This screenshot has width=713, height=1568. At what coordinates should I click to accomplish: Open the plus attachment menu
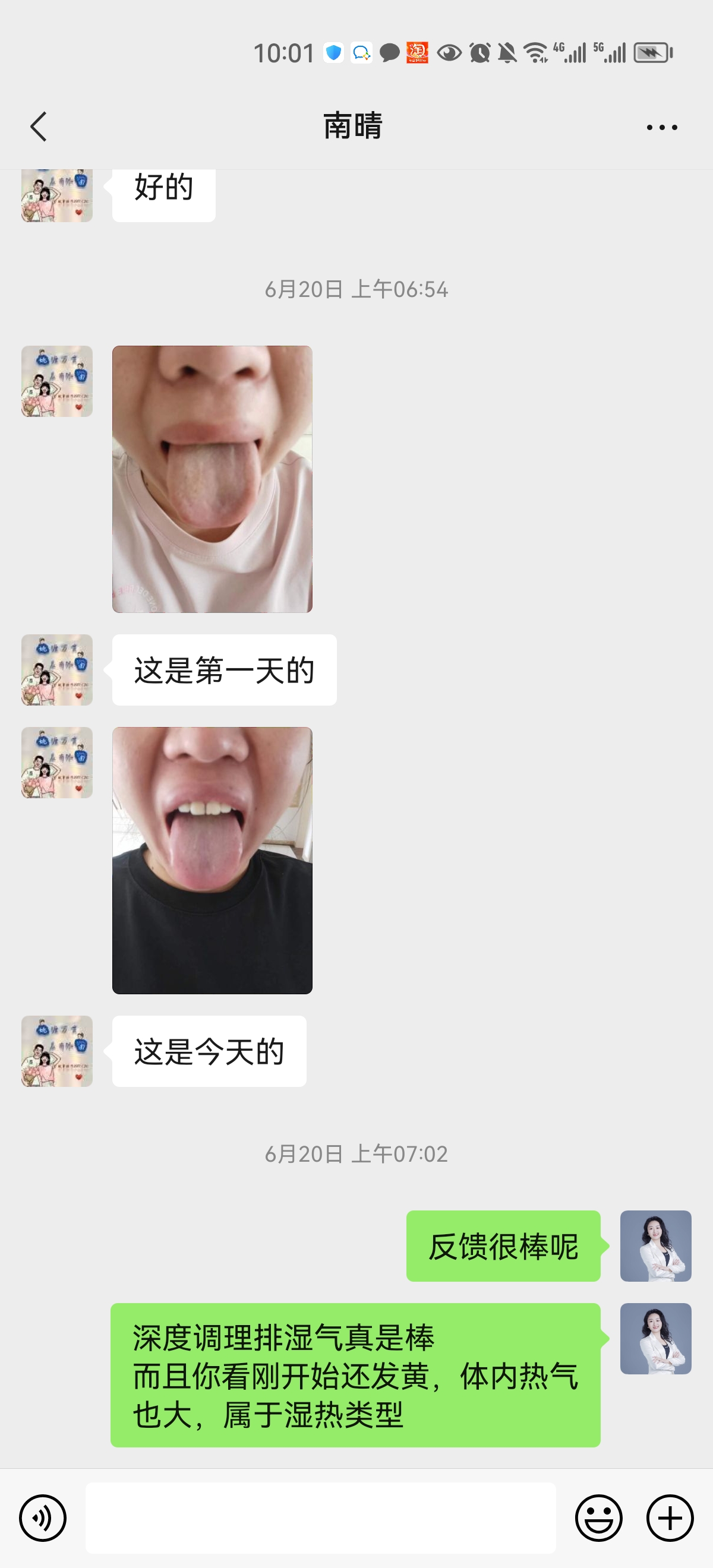[x=670, y=1518]
